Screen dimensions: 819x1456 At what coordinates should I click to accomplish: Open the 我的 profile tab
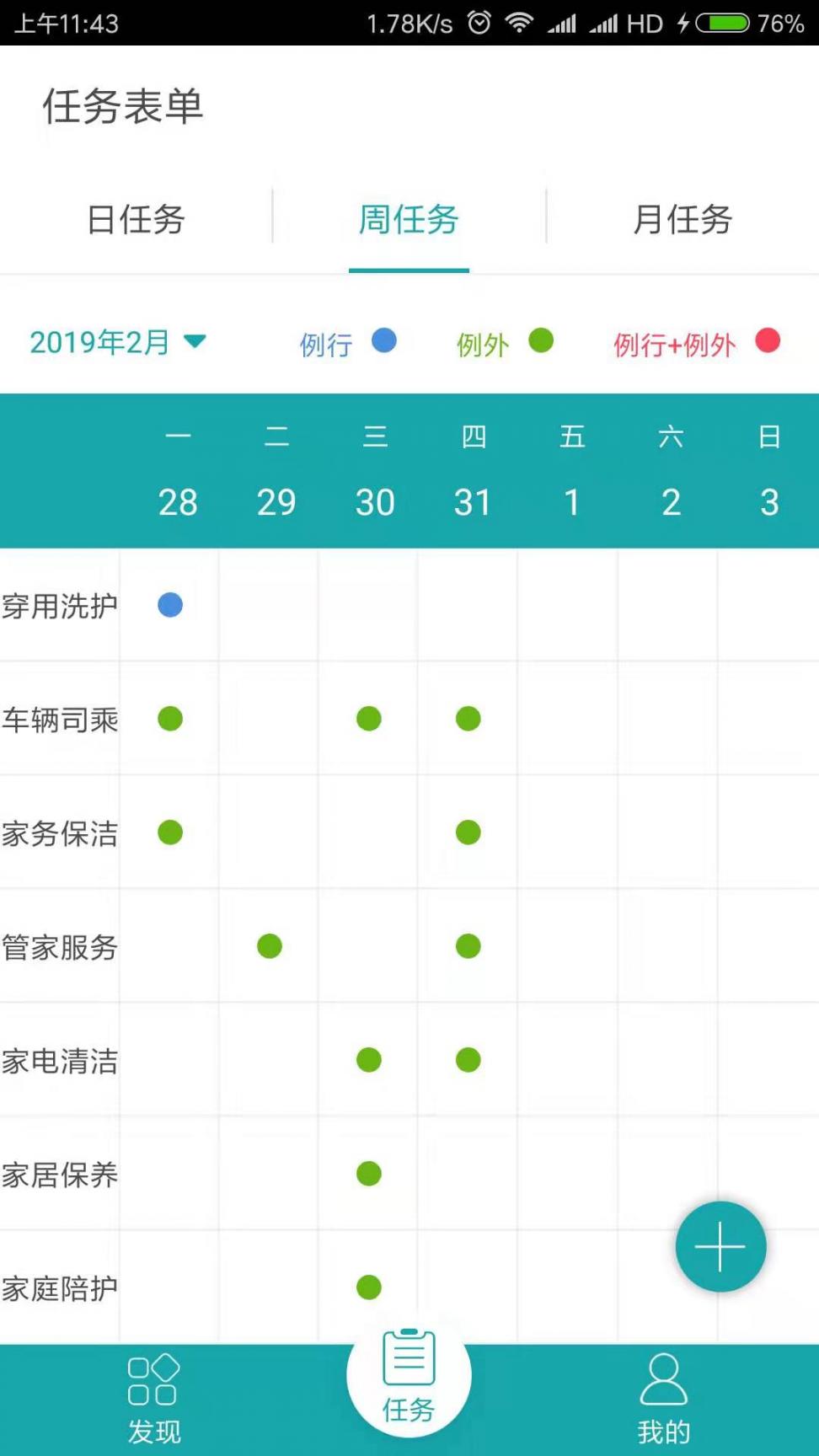point(663,1397)
